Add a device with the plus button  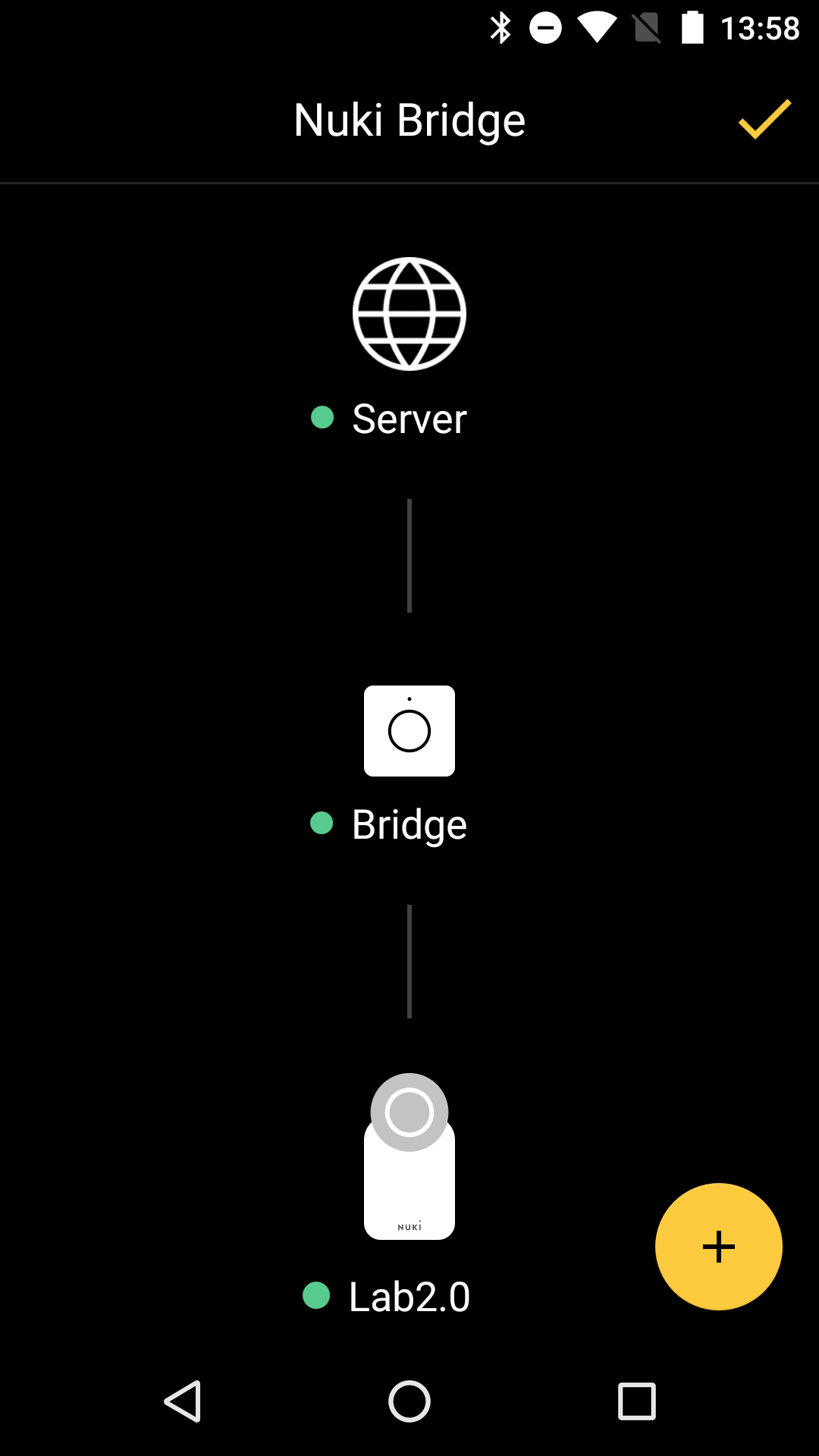point(718,1247)
